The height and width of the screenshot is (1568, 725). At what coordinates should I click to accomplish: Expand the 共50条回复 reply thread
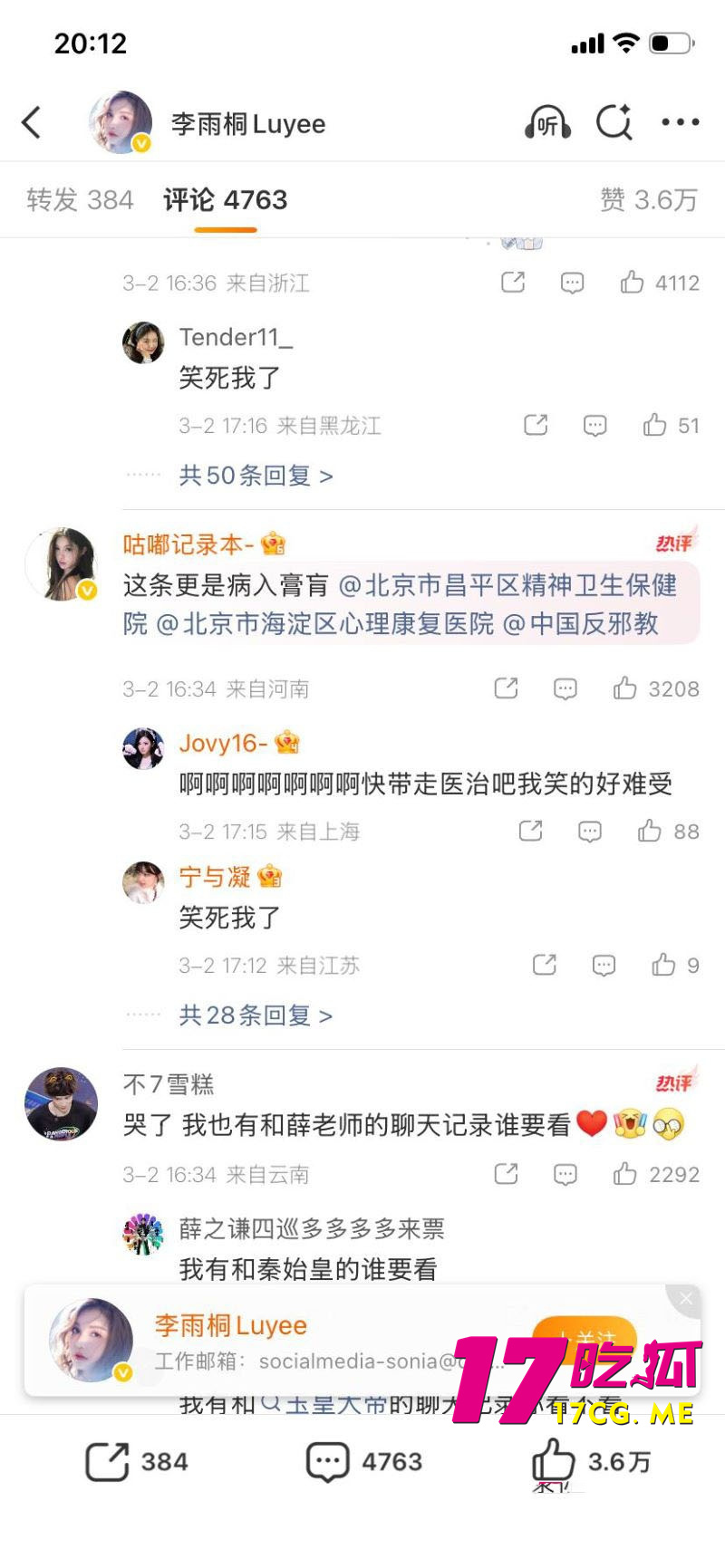[254, 475]
